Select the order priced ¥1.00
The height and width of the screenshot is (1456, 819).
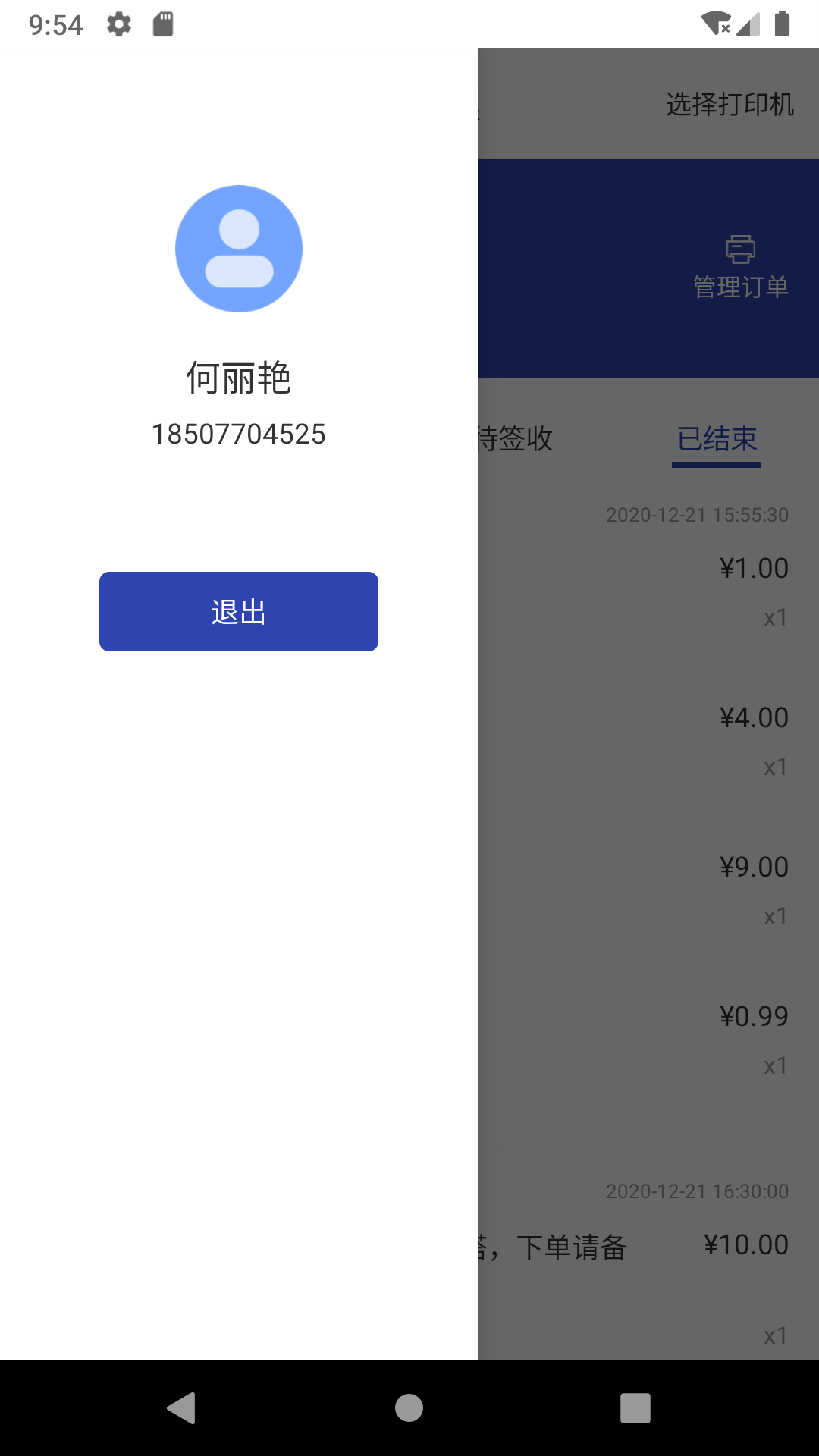752,567
